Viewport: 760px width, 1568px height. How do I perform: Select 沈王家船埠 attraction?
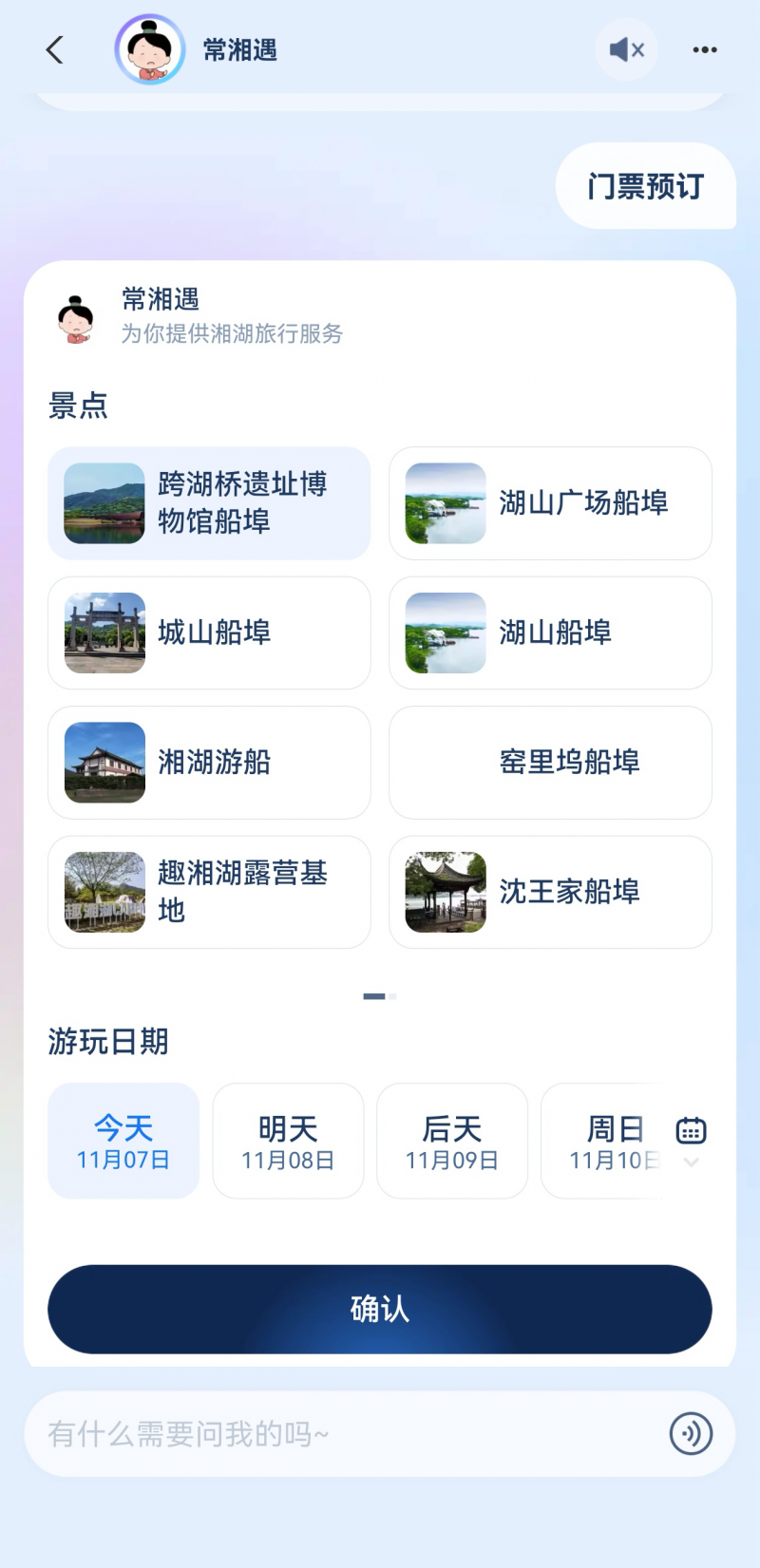[550, 892]
